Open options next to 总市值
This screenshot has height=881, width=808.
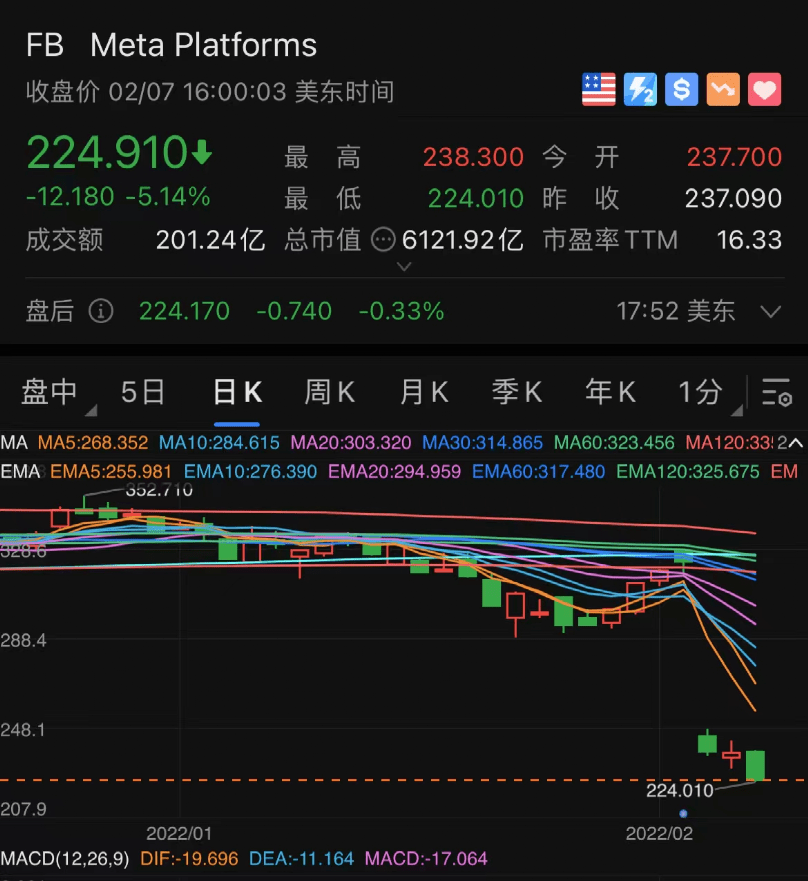[383, 240]
